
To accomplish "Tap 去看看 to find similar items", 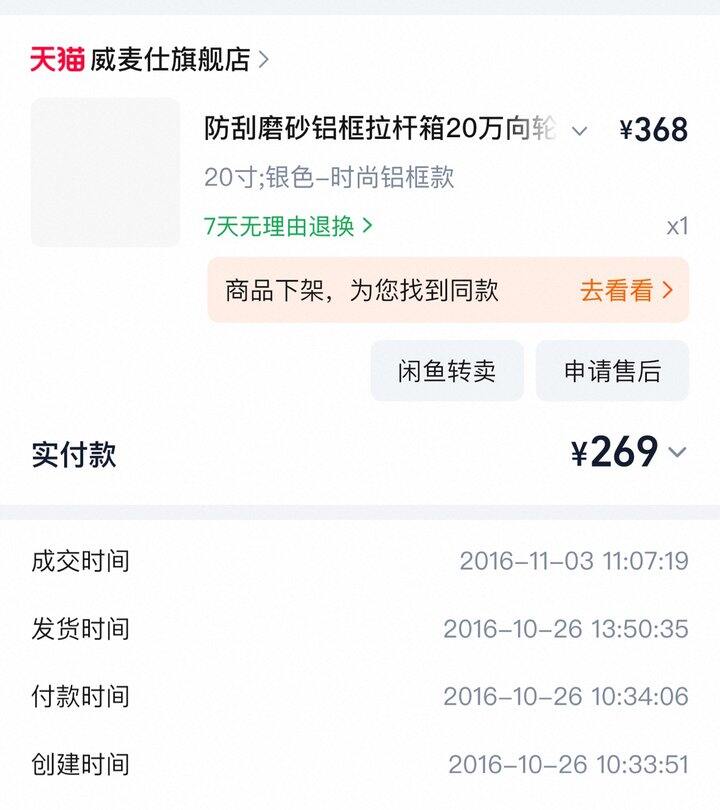I will click(626, 291).
